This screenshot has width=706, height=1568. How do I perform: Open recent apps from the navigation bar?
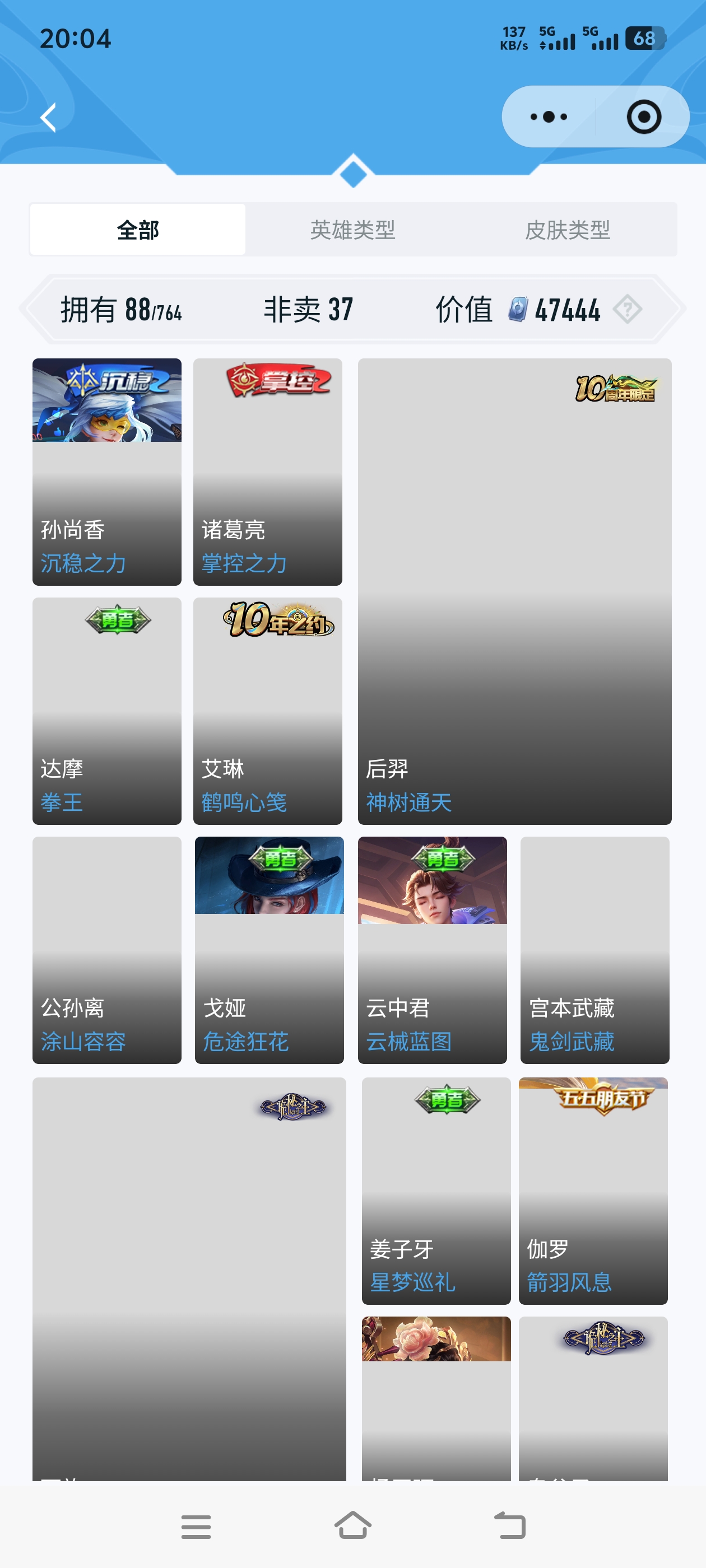click(x=196, y=1526)
